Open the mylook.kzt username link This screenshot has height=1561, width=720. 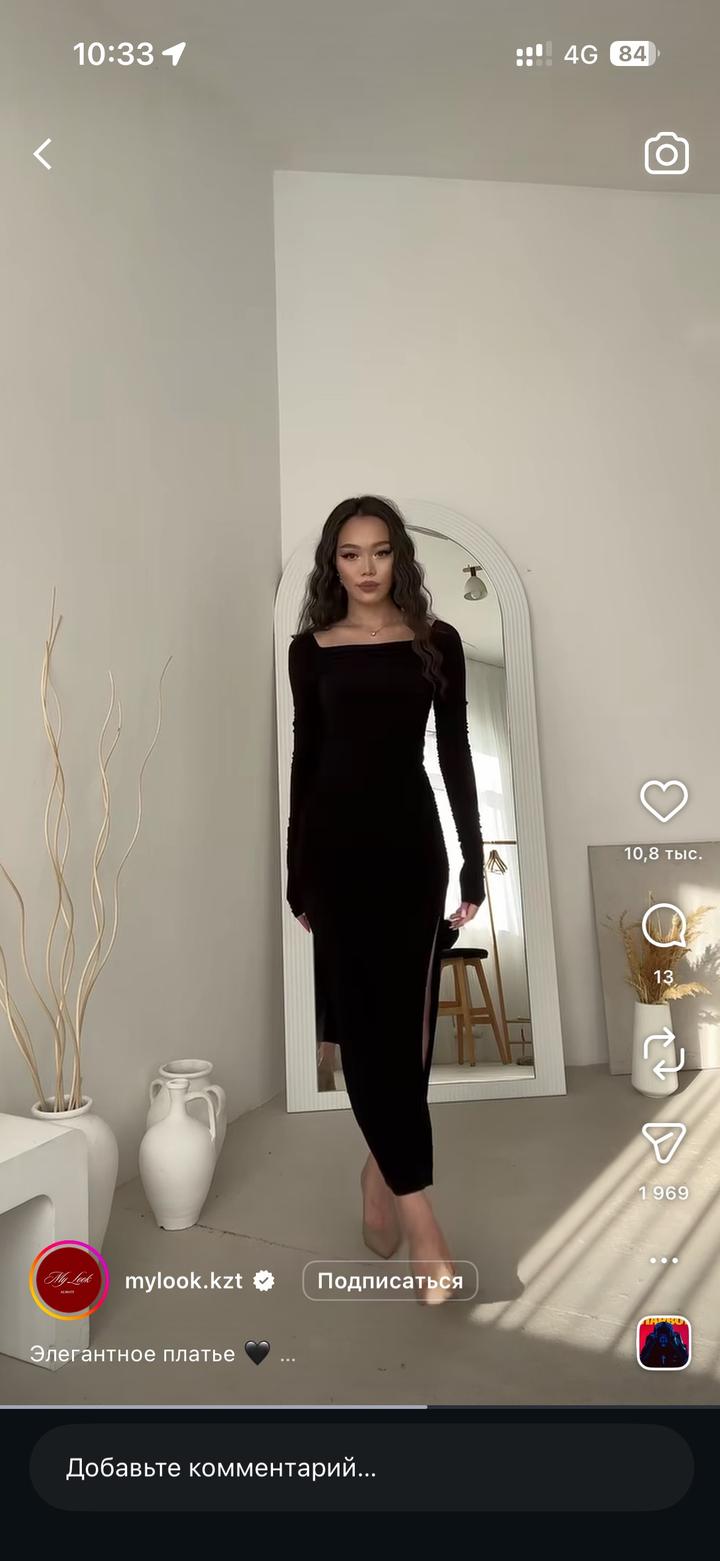(184, 1281)
